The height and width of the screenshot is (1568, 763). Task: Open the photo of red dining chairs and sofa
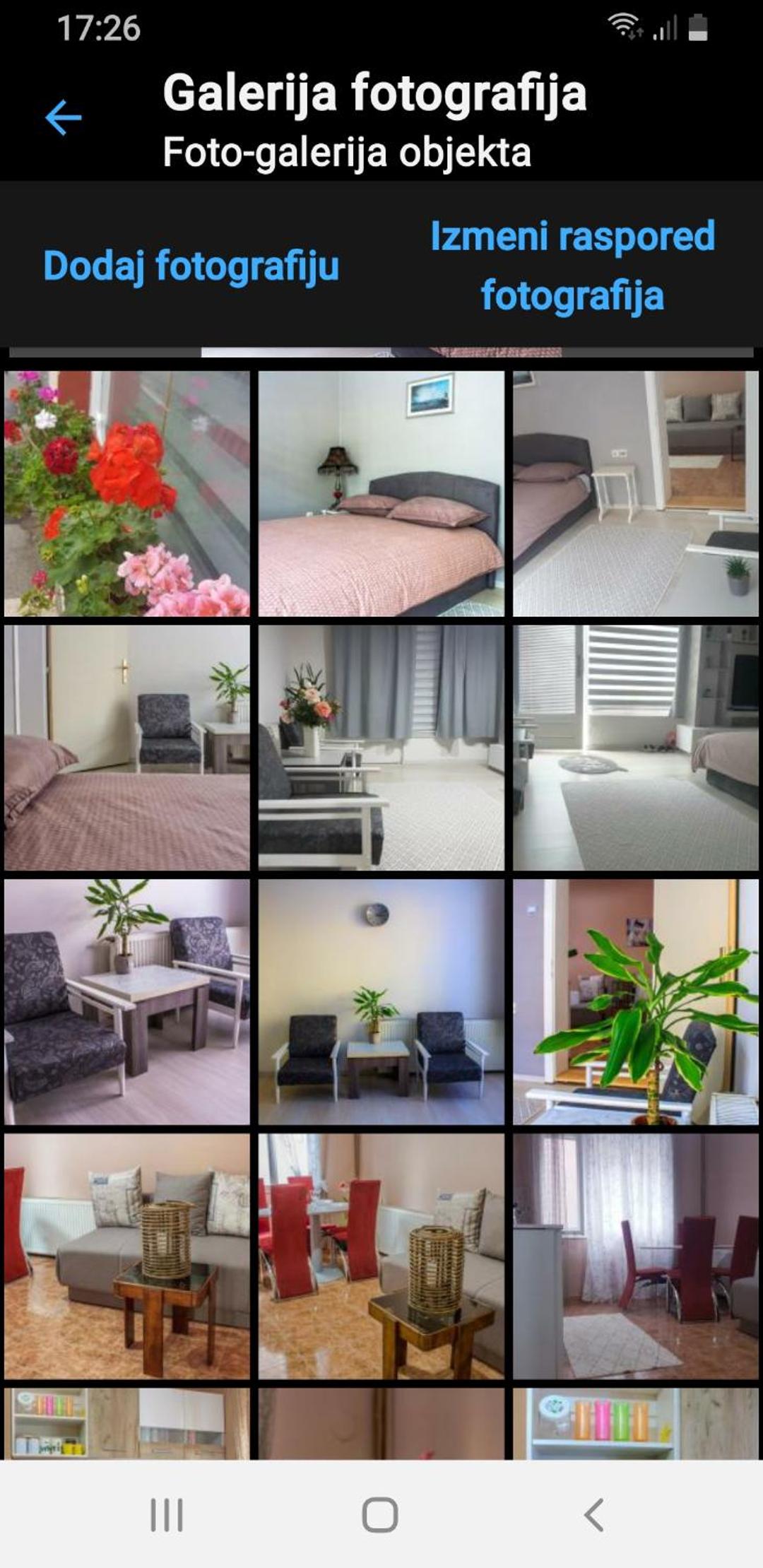[x=381, y=1256]
